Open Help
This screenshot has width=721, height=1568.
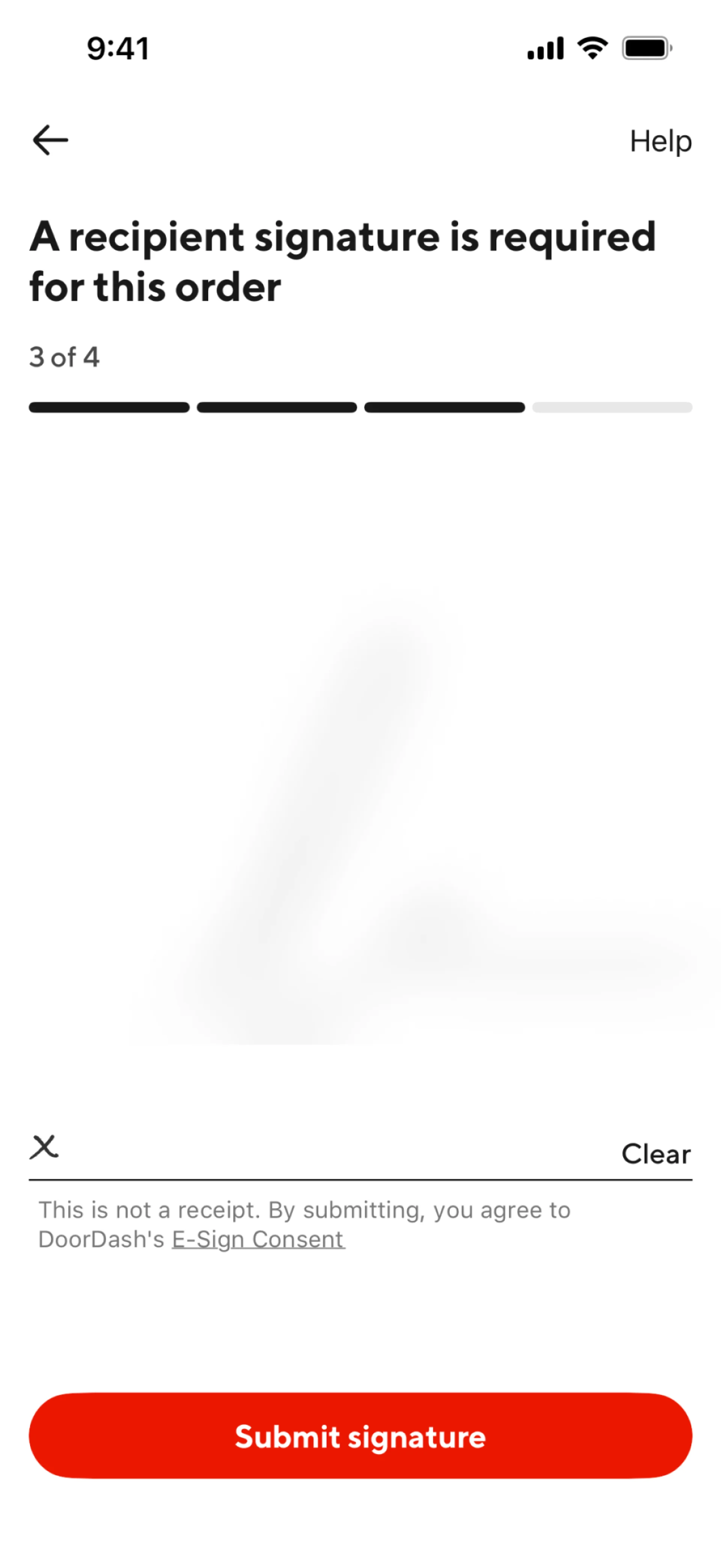pos(660,141)
